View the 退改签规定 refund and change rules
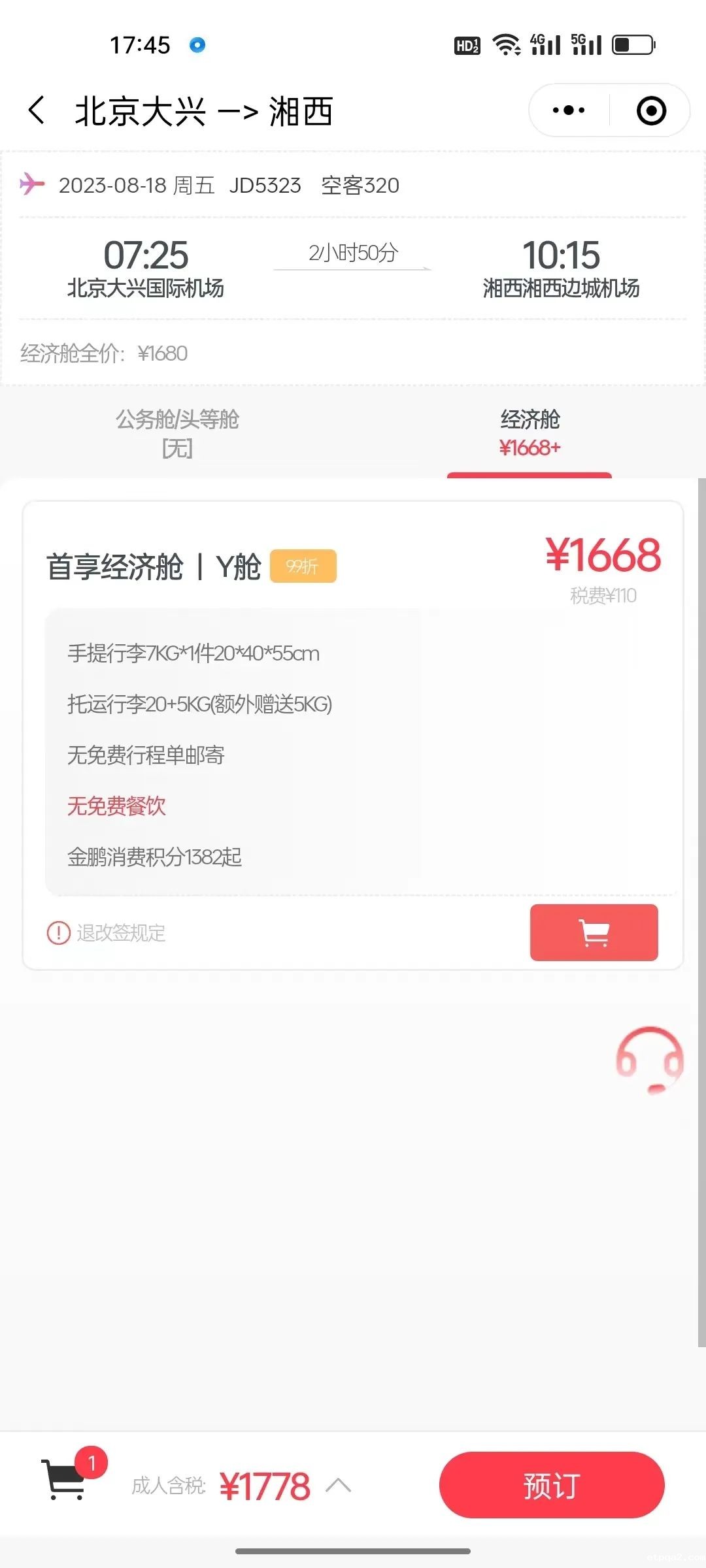Viewport: 706px width, 1568px height. point(107,933)
